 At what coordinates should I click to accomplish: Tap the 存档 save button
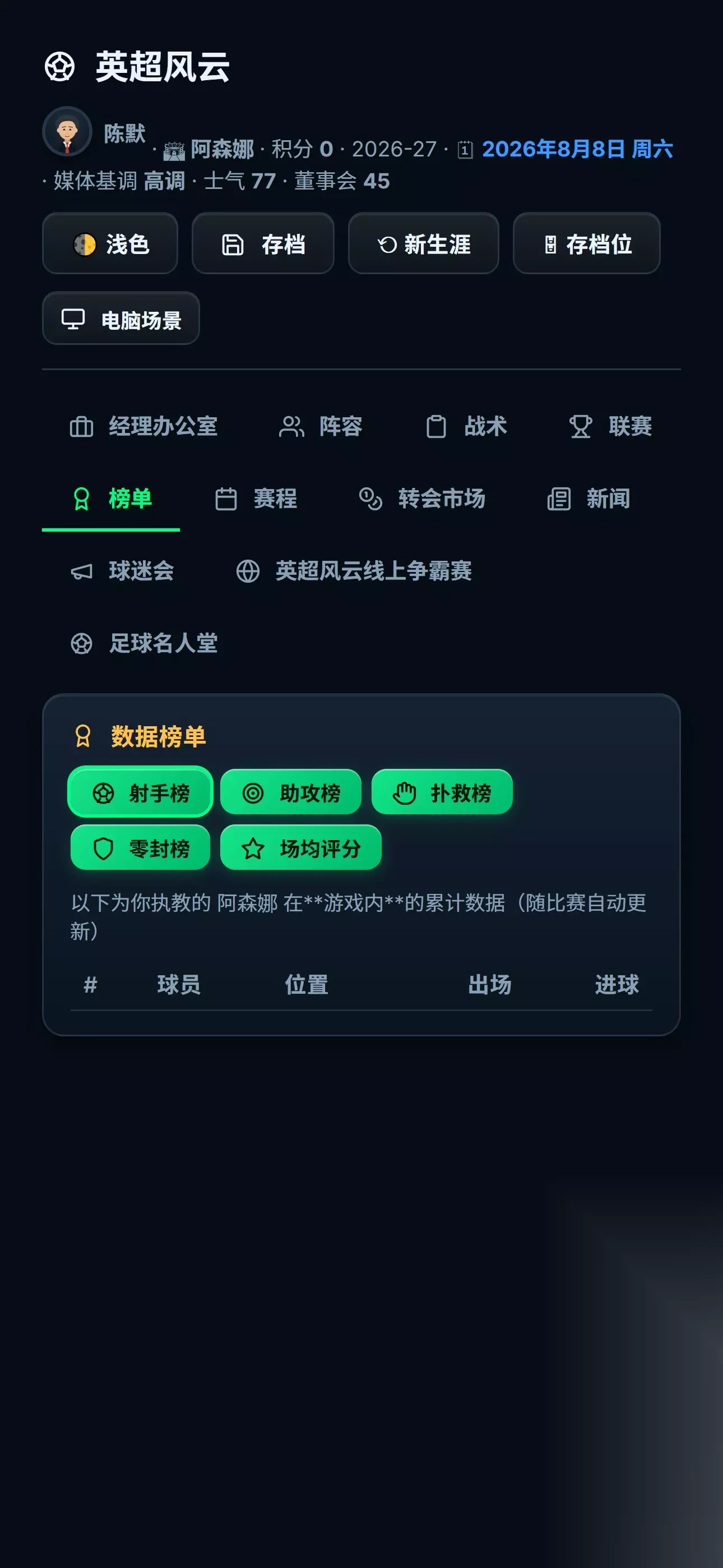(263, 243)
